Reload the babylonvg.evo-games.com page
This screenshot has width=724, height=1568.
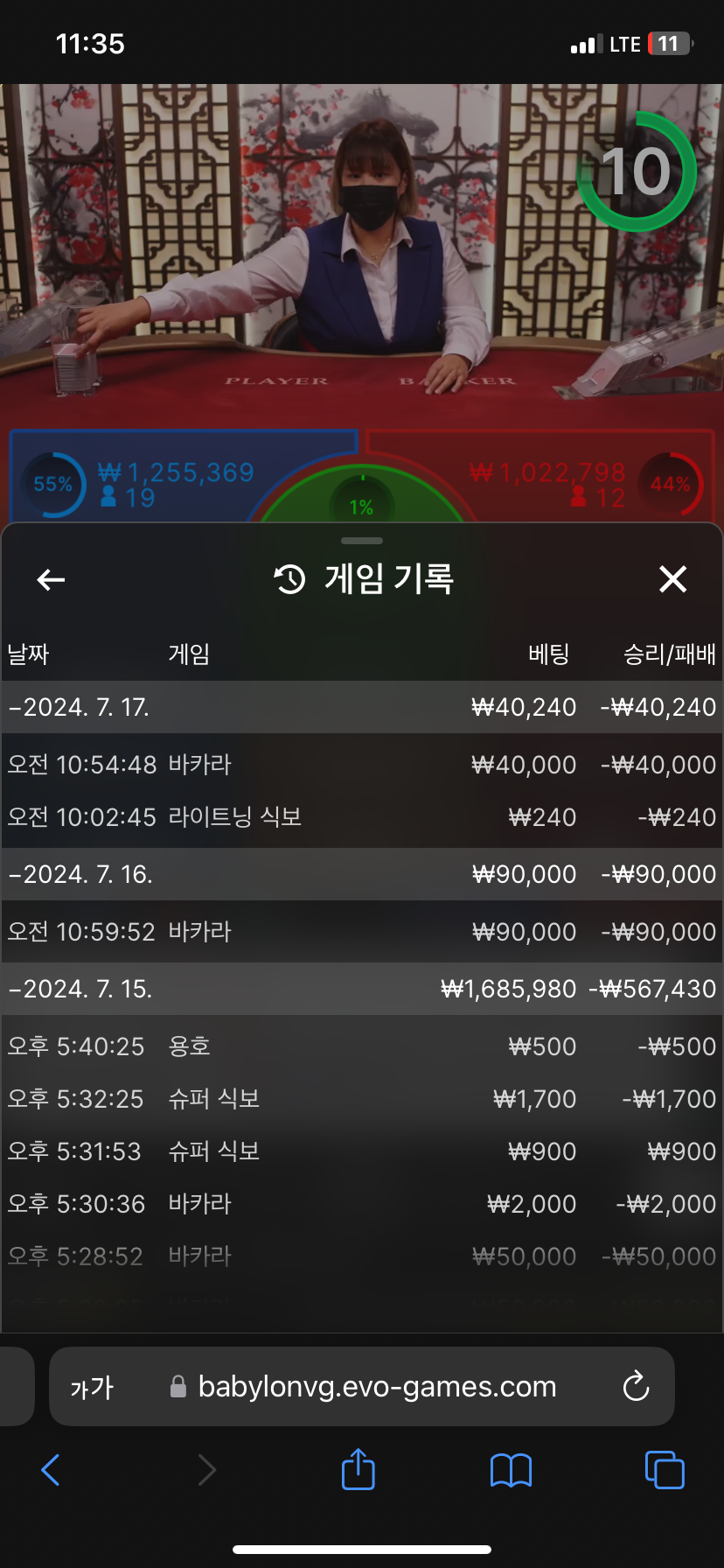point(636,1386)
